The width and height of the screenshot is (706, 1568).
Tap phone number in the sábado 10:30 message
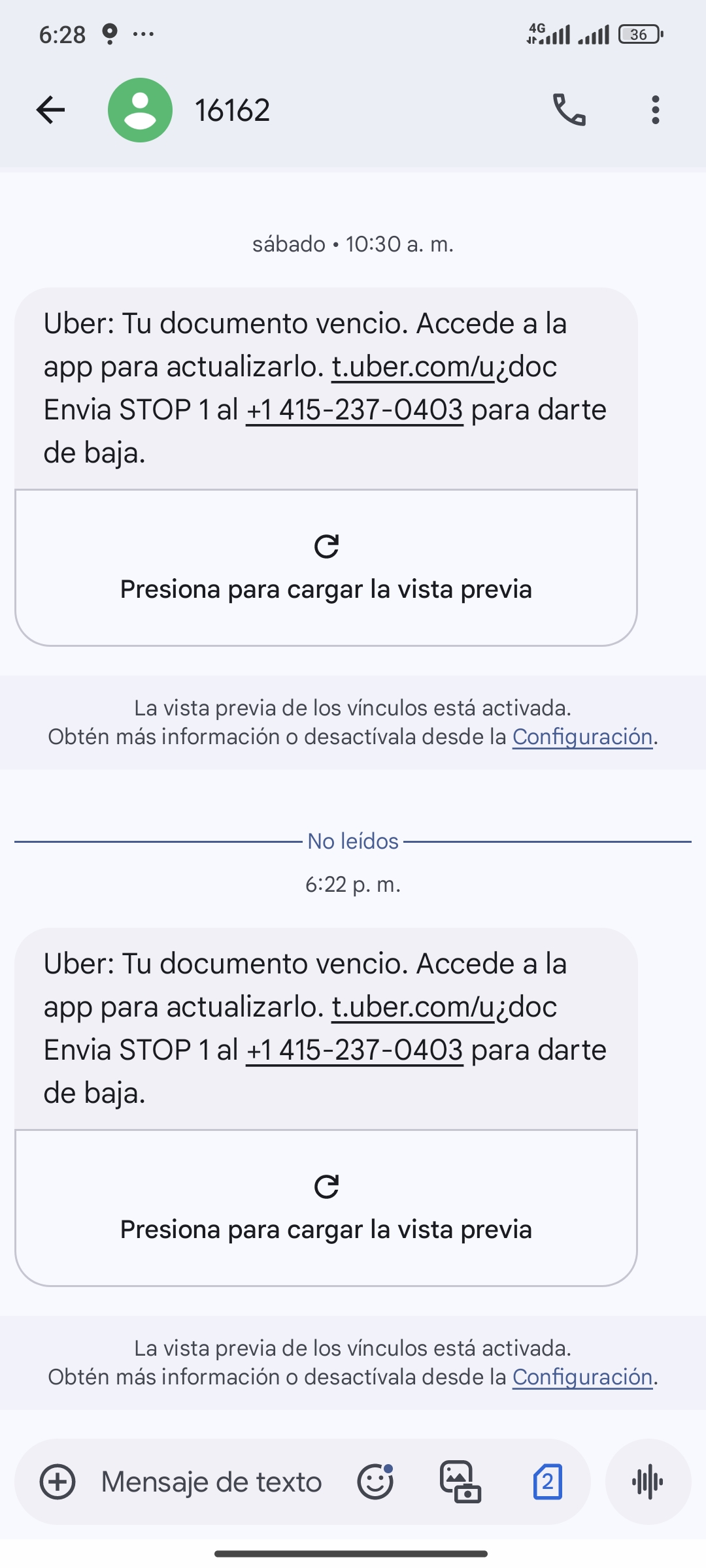click(354, 410)
